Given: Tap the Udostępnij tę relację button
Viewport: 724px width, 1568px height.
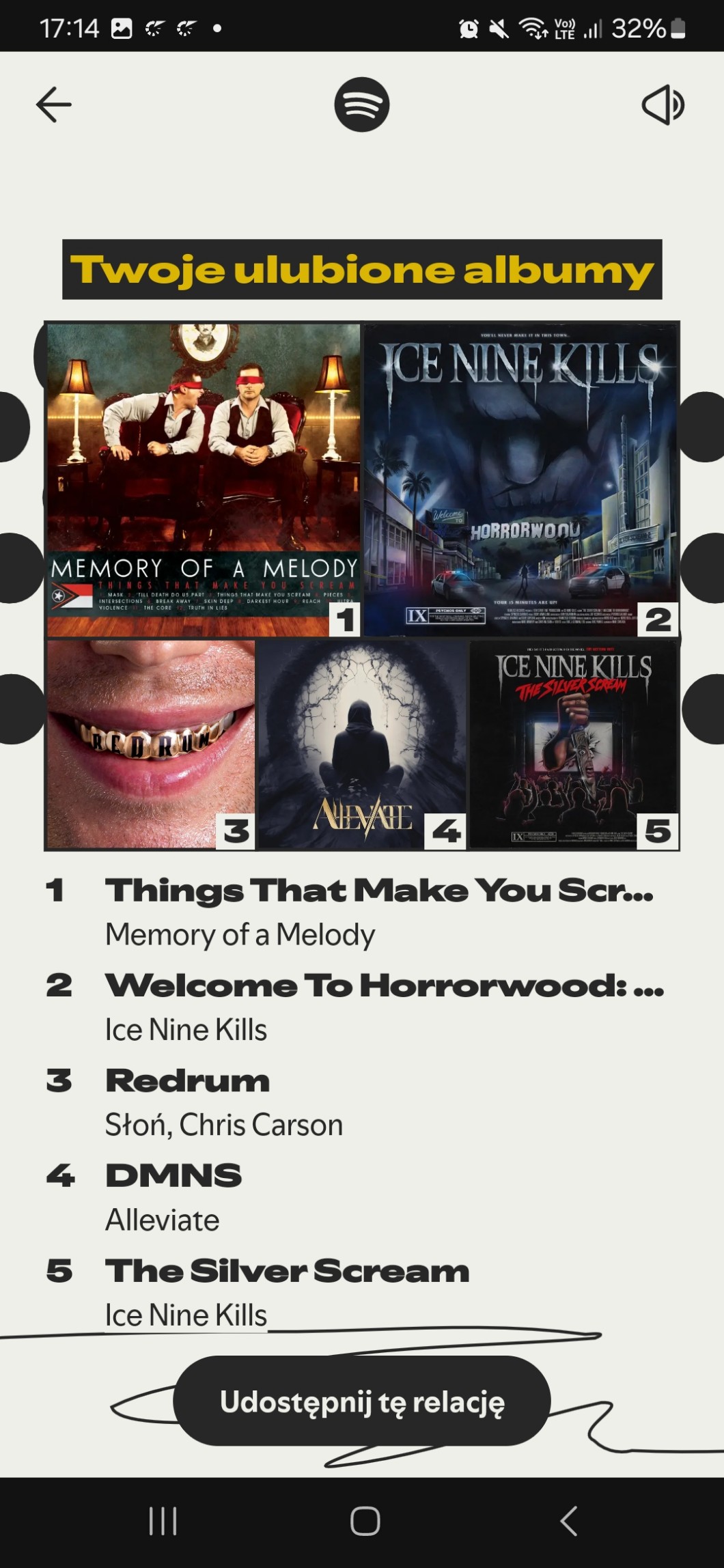Looking at the screenshot, I should tap(362, 1401).
